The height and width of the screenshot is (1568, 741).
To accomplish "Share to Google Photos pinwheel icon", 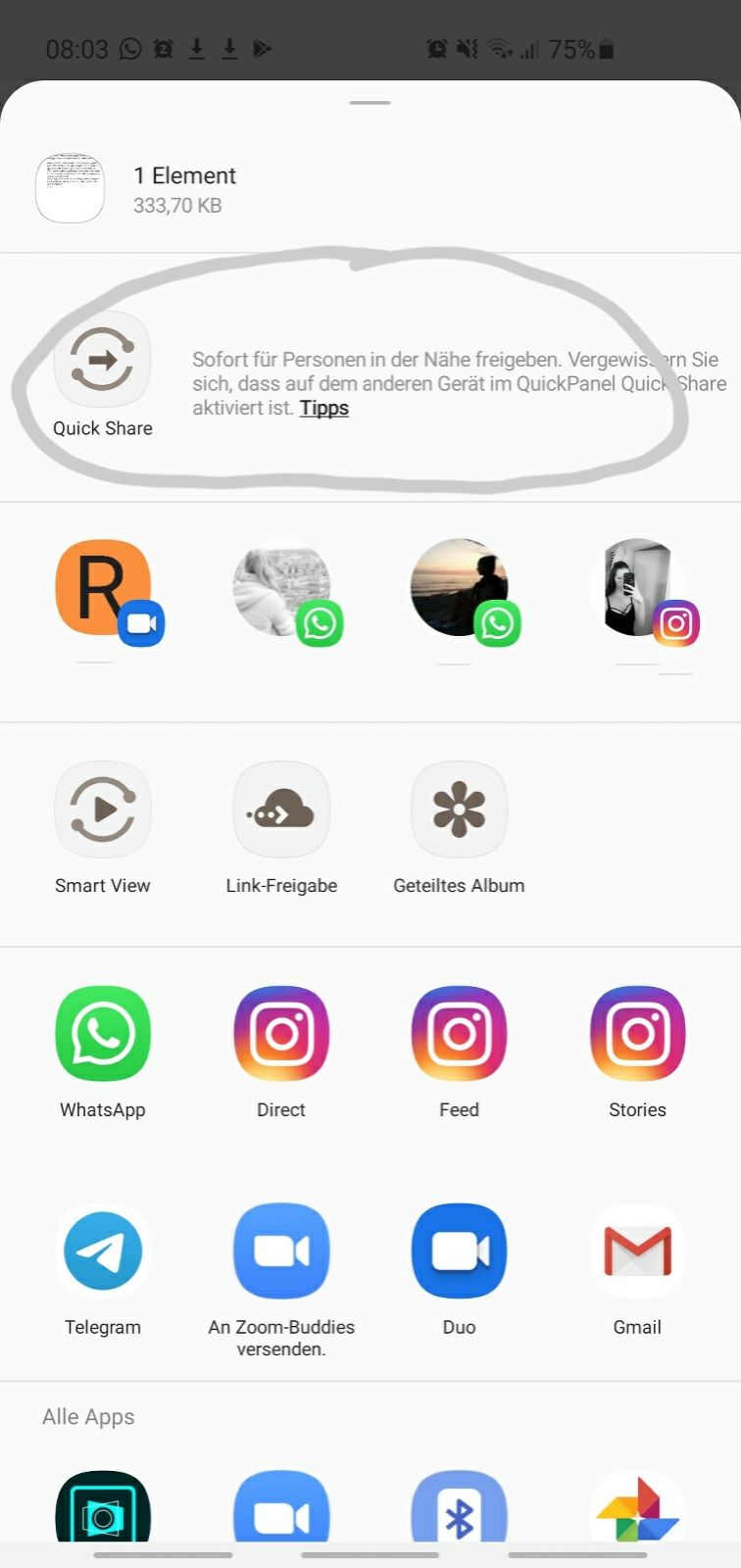I will click(637, 1514).
